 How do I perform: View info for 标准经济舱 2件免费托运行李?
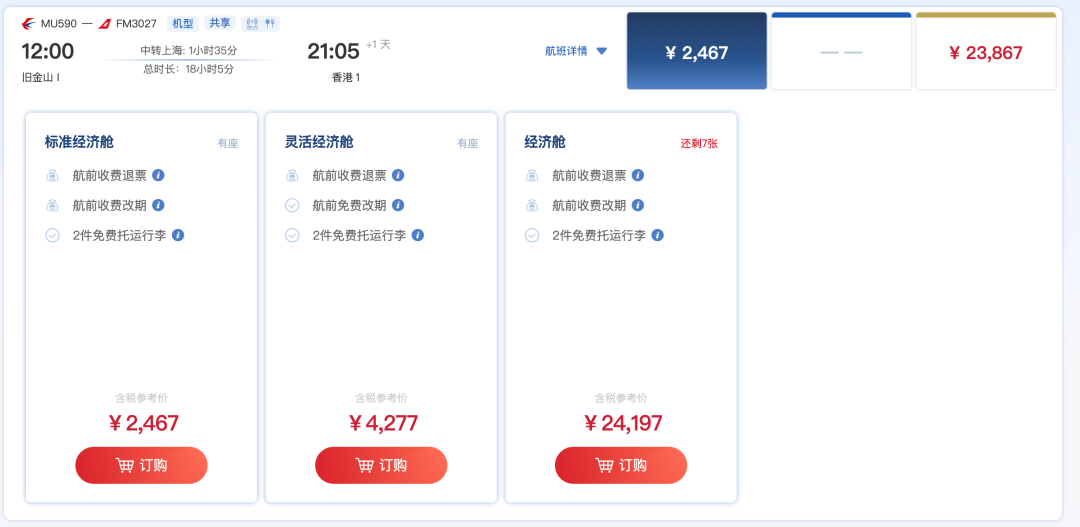(x=178, y=235)
